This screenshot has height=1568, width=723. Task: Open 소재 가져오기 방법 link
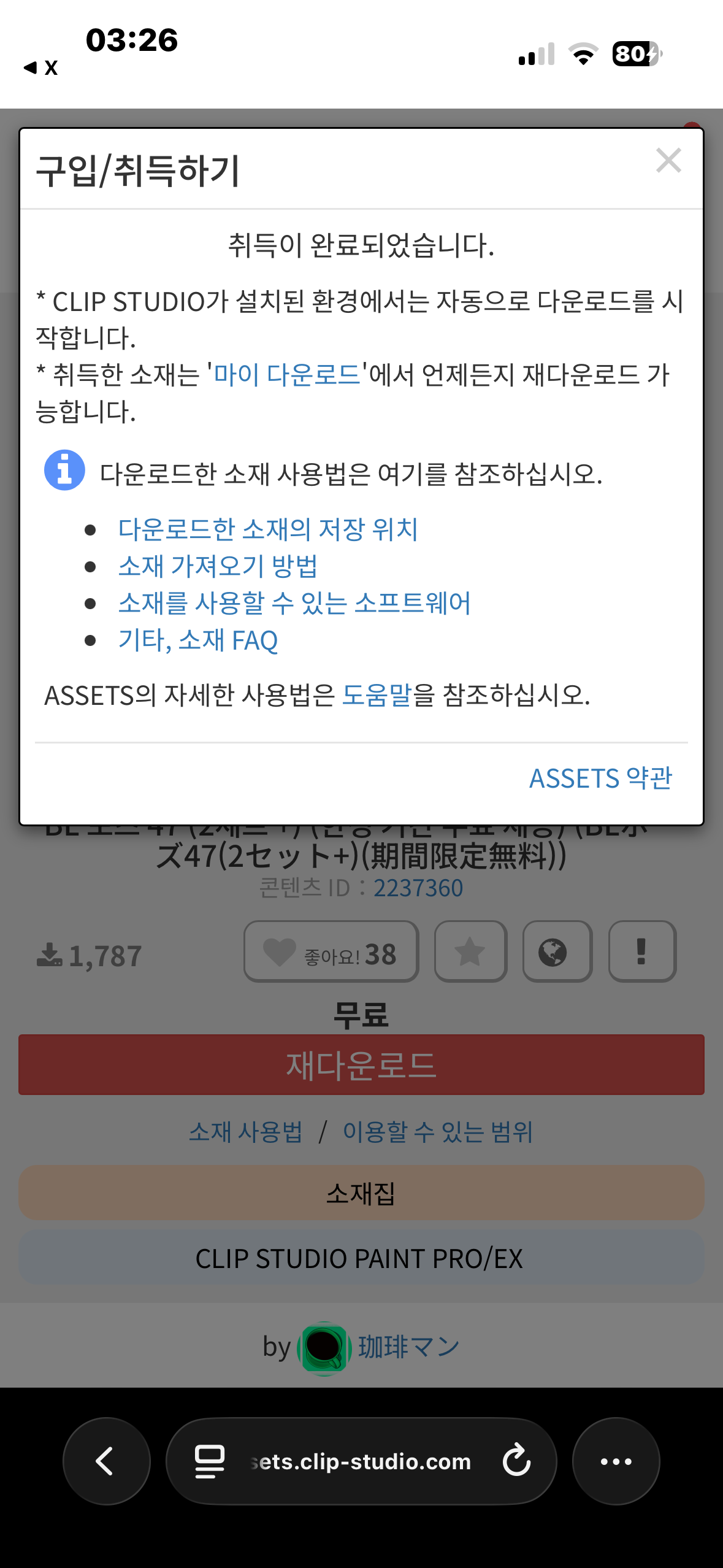click(218, 566)
